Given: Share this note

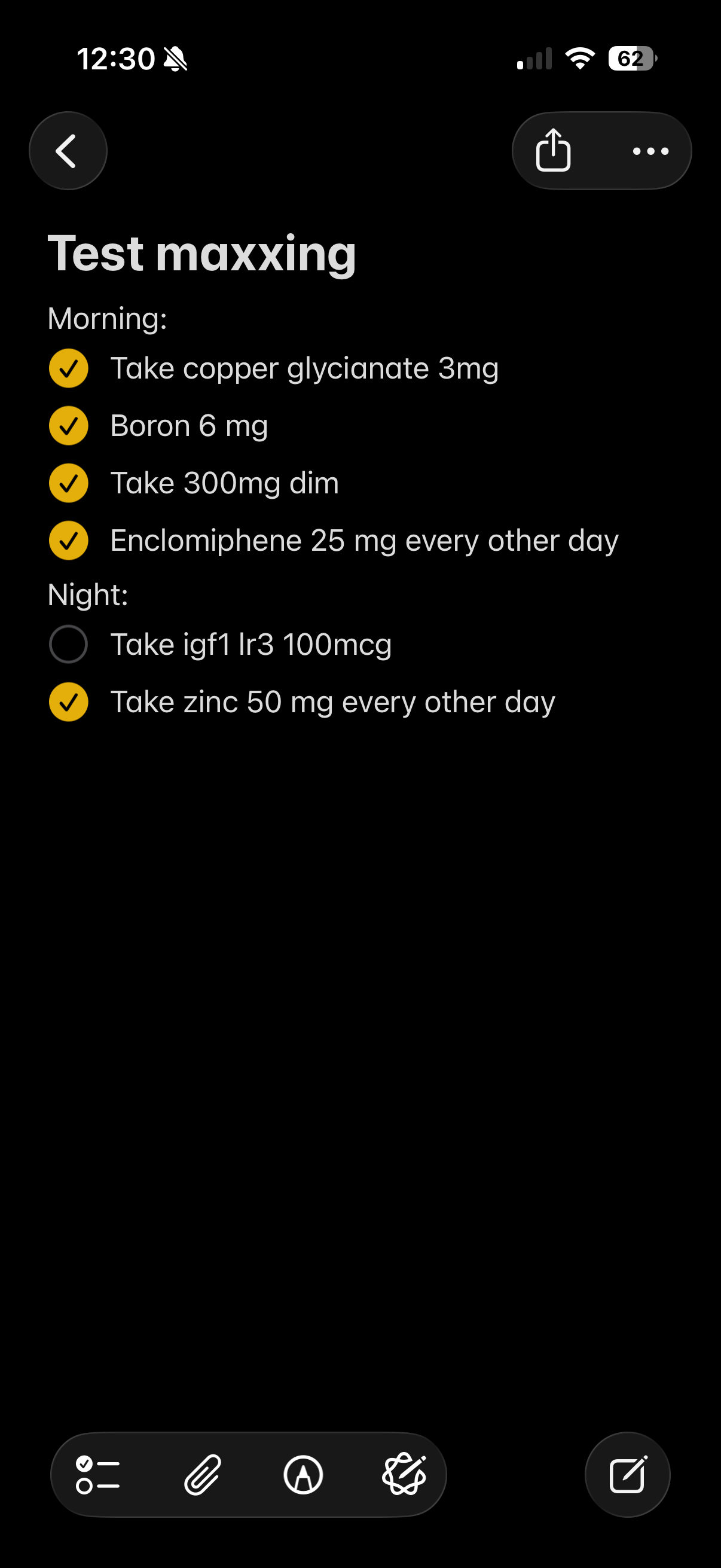Looking at the screenshot, I should [553, 151].
